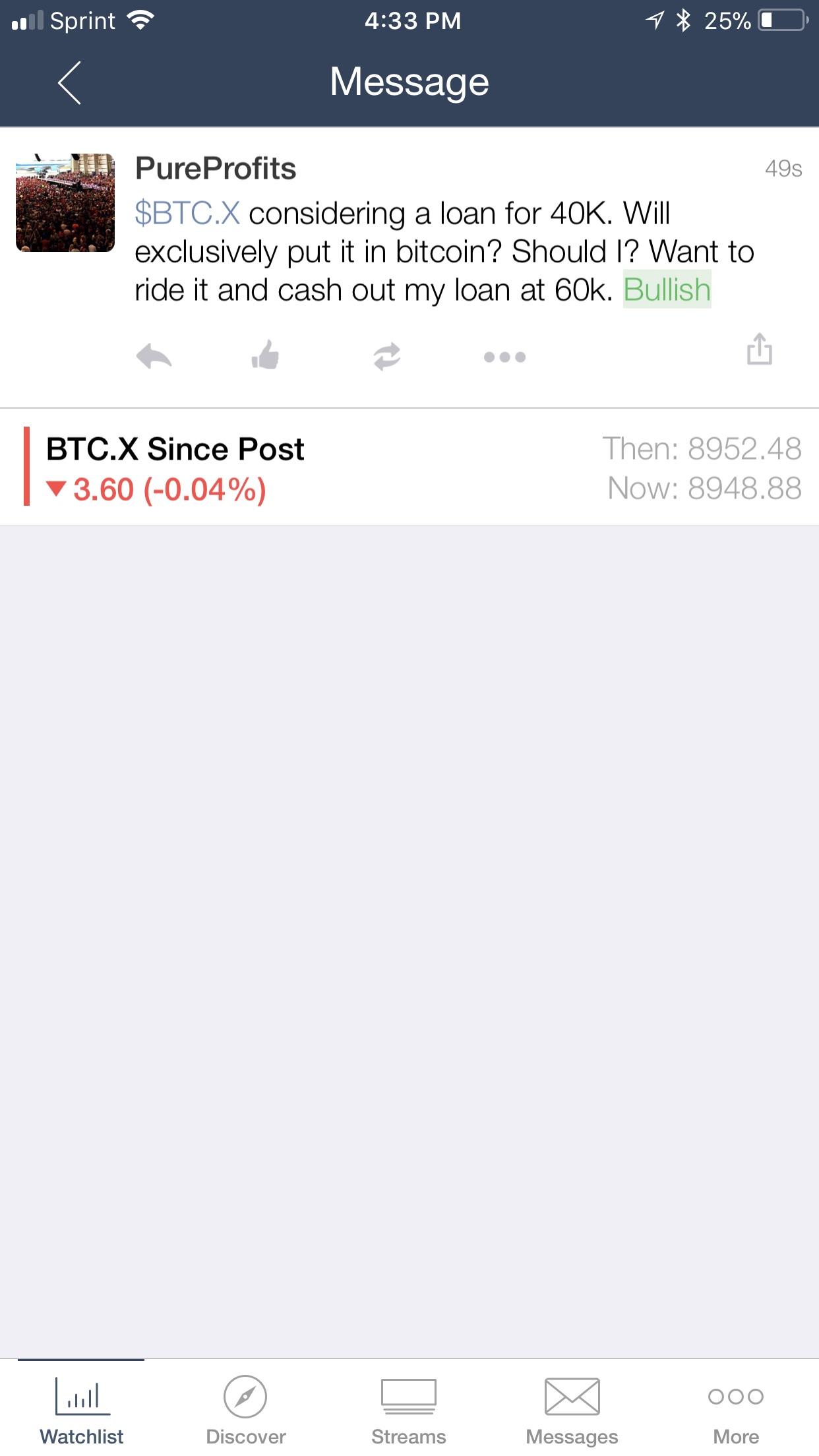This screenshot has width=819, height=1456.
Task: Open the $BTC.X ticker link
Action: [187, 213]
